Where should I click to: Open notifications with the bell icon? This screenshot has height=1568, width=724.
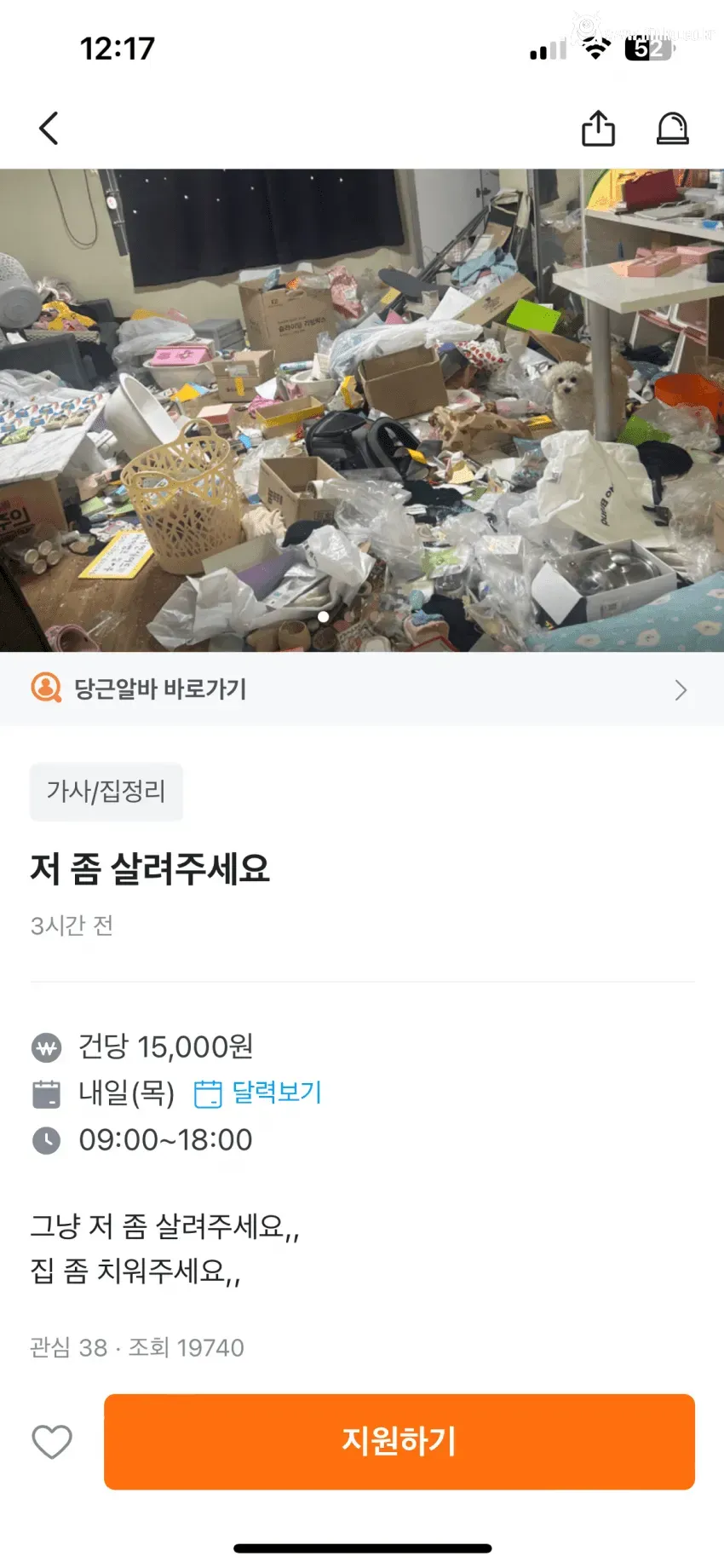coord(674,129)
